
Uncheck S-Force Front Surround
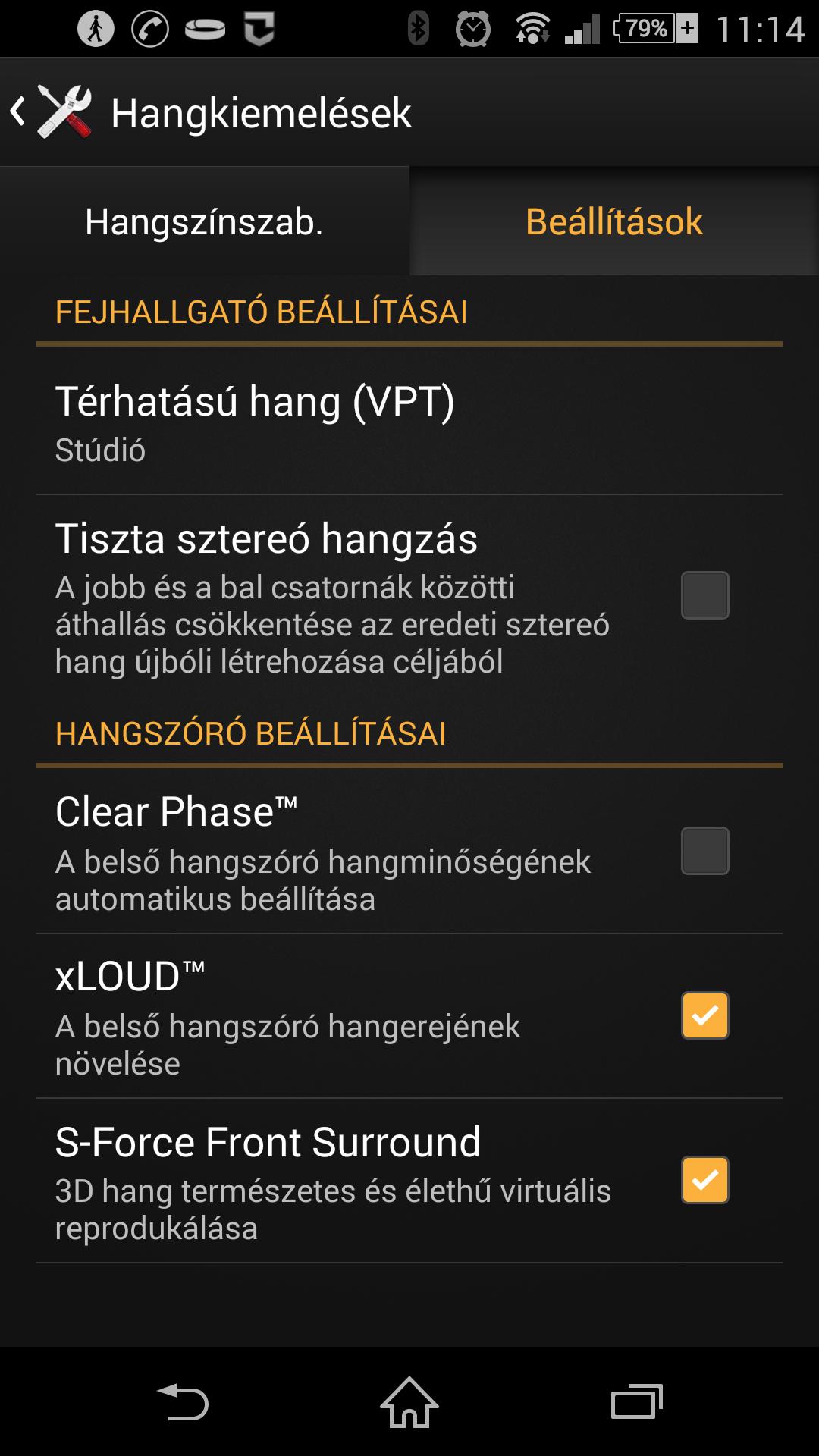705,1180
